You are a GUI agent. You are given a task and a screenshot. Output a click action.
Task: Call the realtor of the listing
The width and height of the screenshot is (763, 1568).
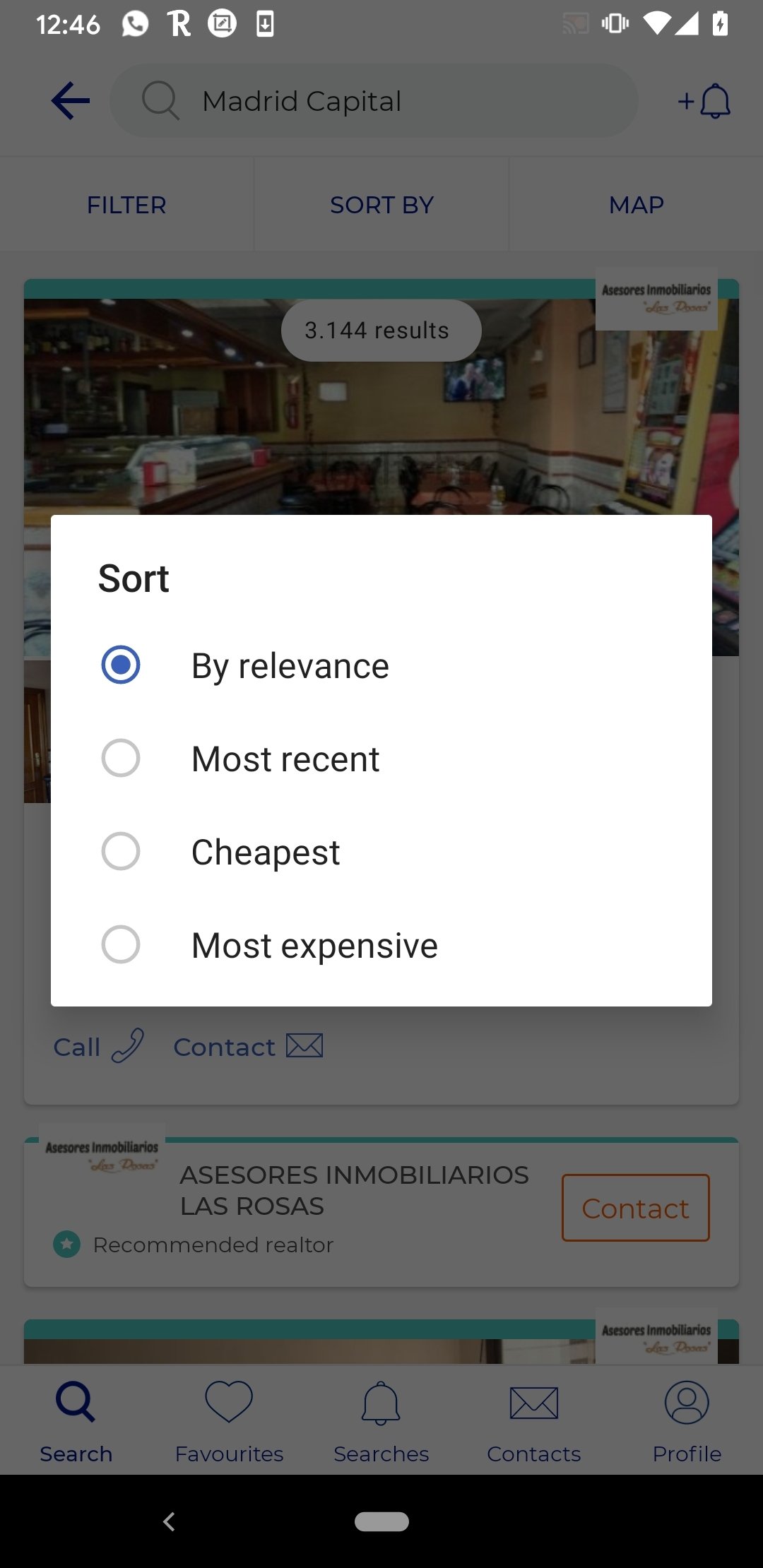(99, 1047)
